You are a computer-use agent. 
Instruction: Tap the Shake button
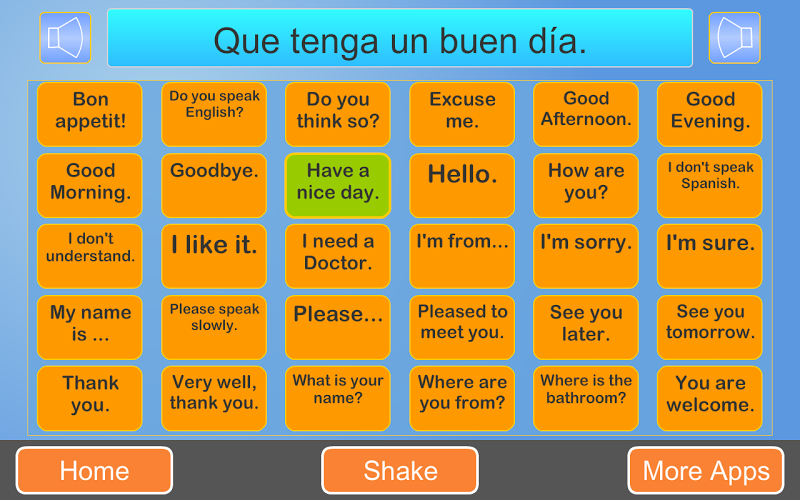coord(400,470)
